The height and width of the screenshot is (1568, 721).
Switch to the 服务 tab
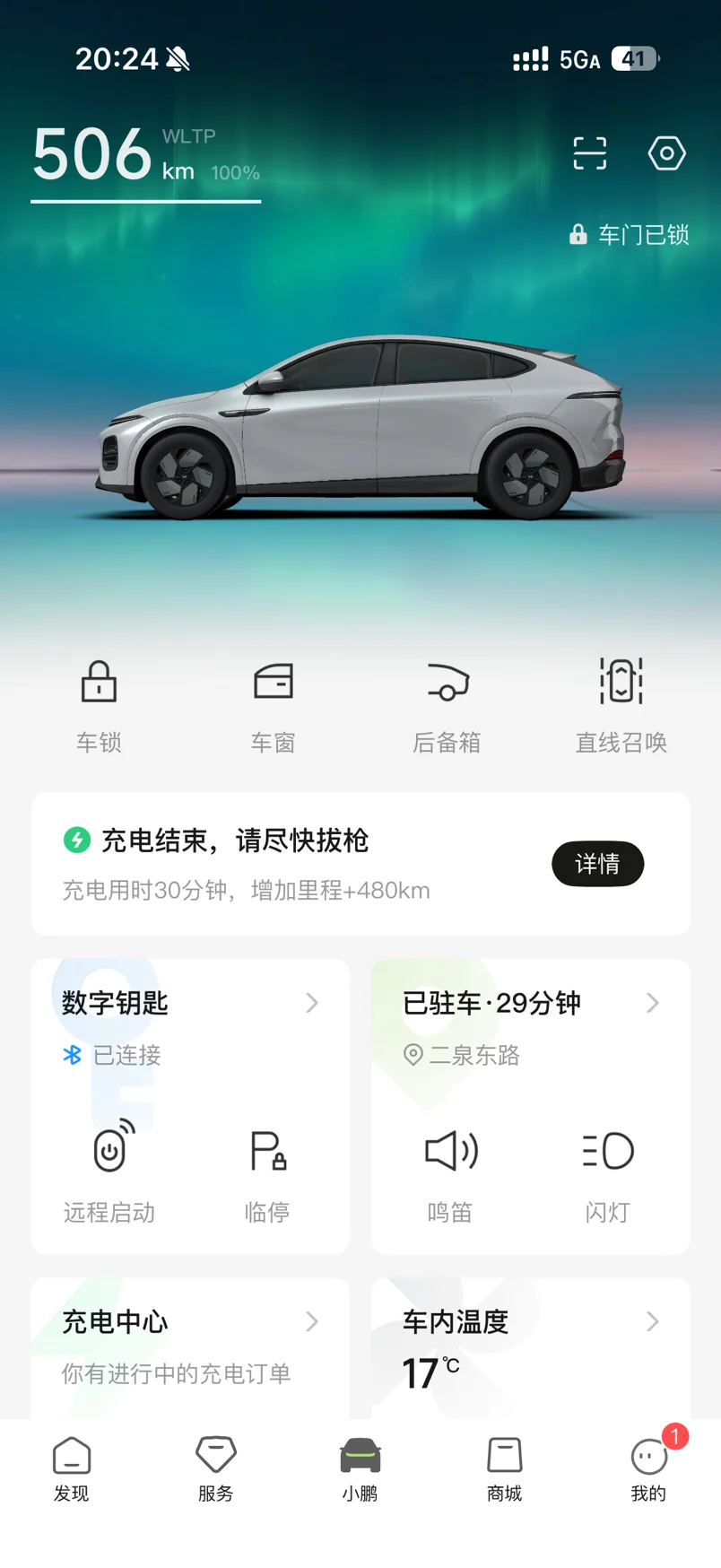(x=216, y=1469)
